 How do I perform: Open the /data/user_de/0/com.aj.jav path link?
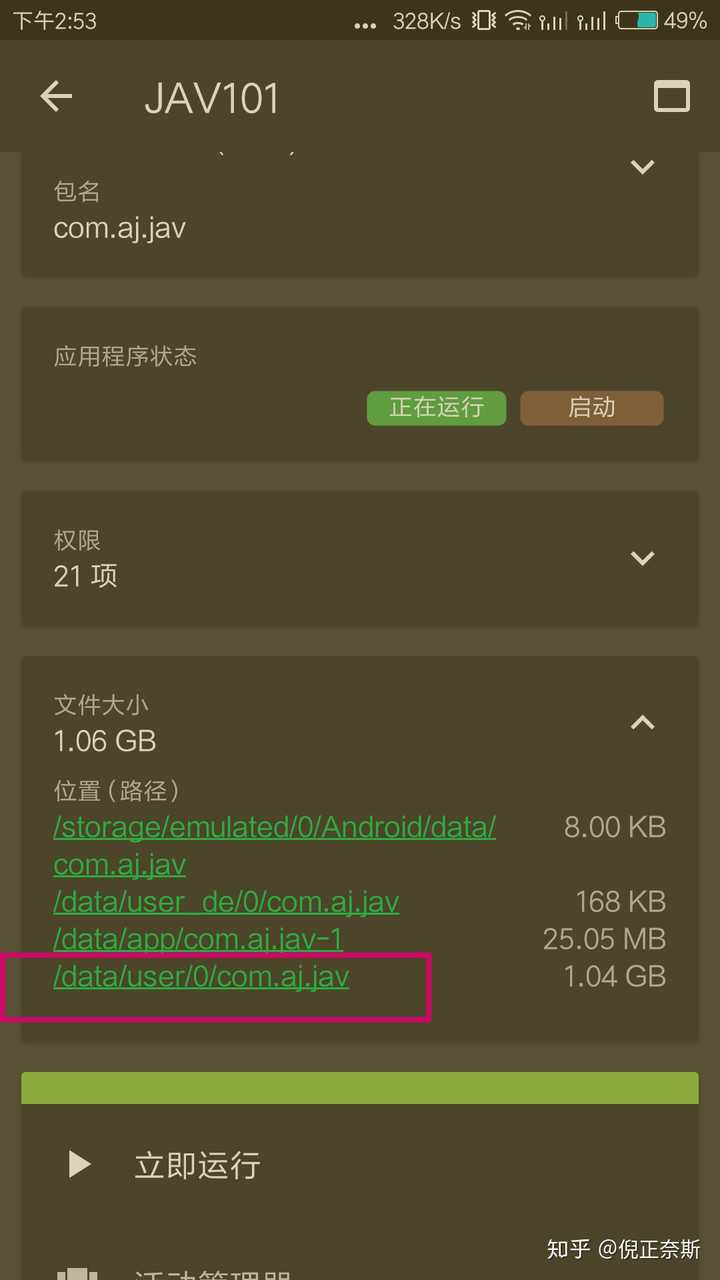[226, 902]
